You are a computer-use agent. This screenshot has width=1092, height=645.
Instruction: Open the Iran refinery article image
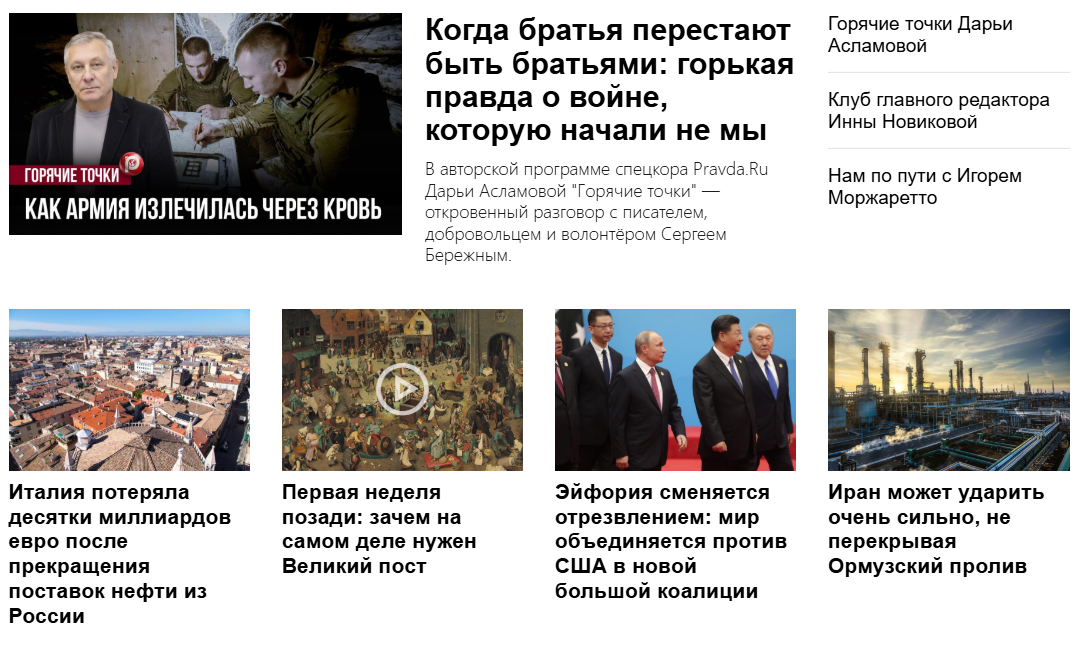948,389
